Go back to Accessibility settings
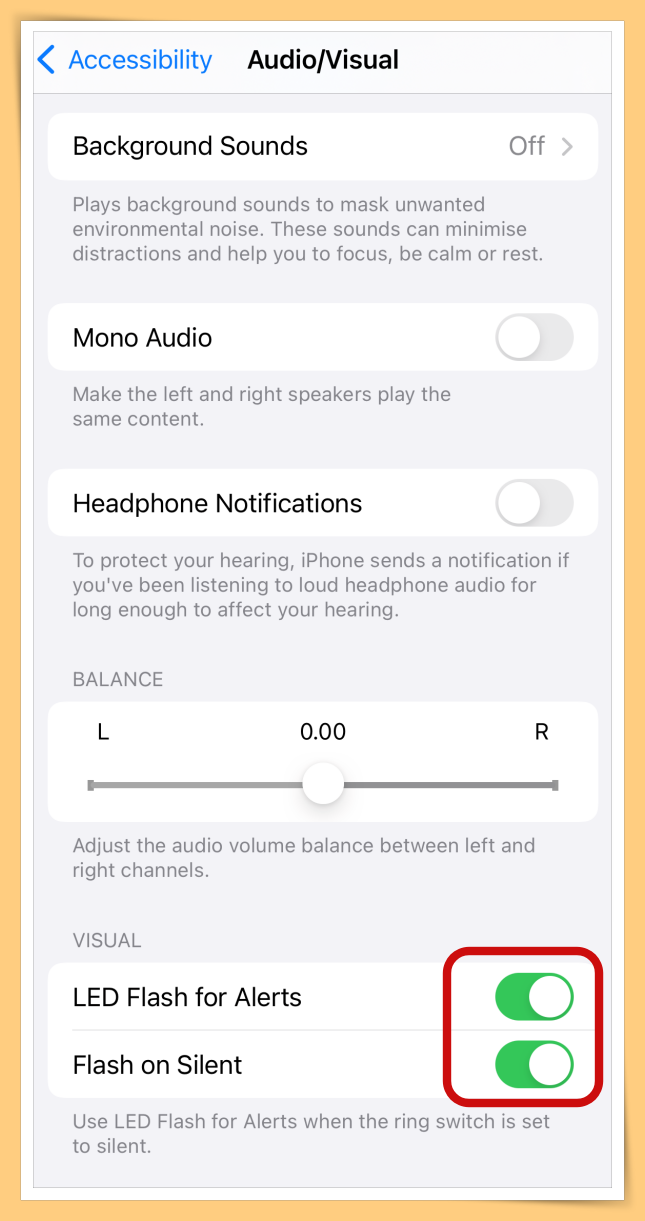Viewport: 645px width, 1221px height. pos(124,60)
